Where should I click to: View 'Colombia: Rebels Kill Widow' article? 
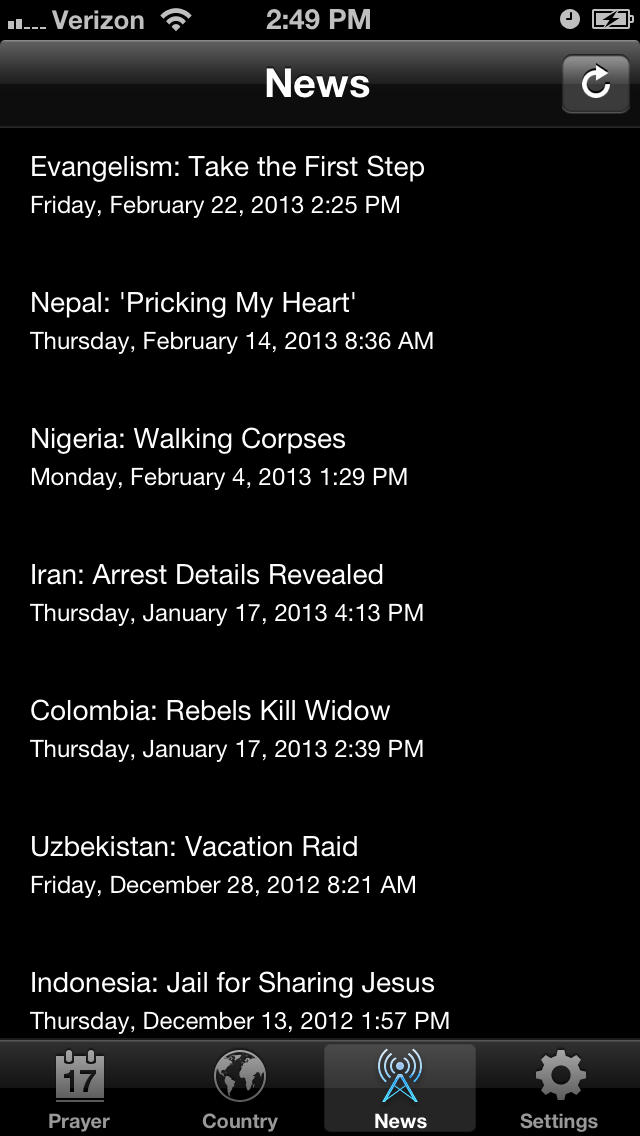pyautogui.click(x=320, y=730)
